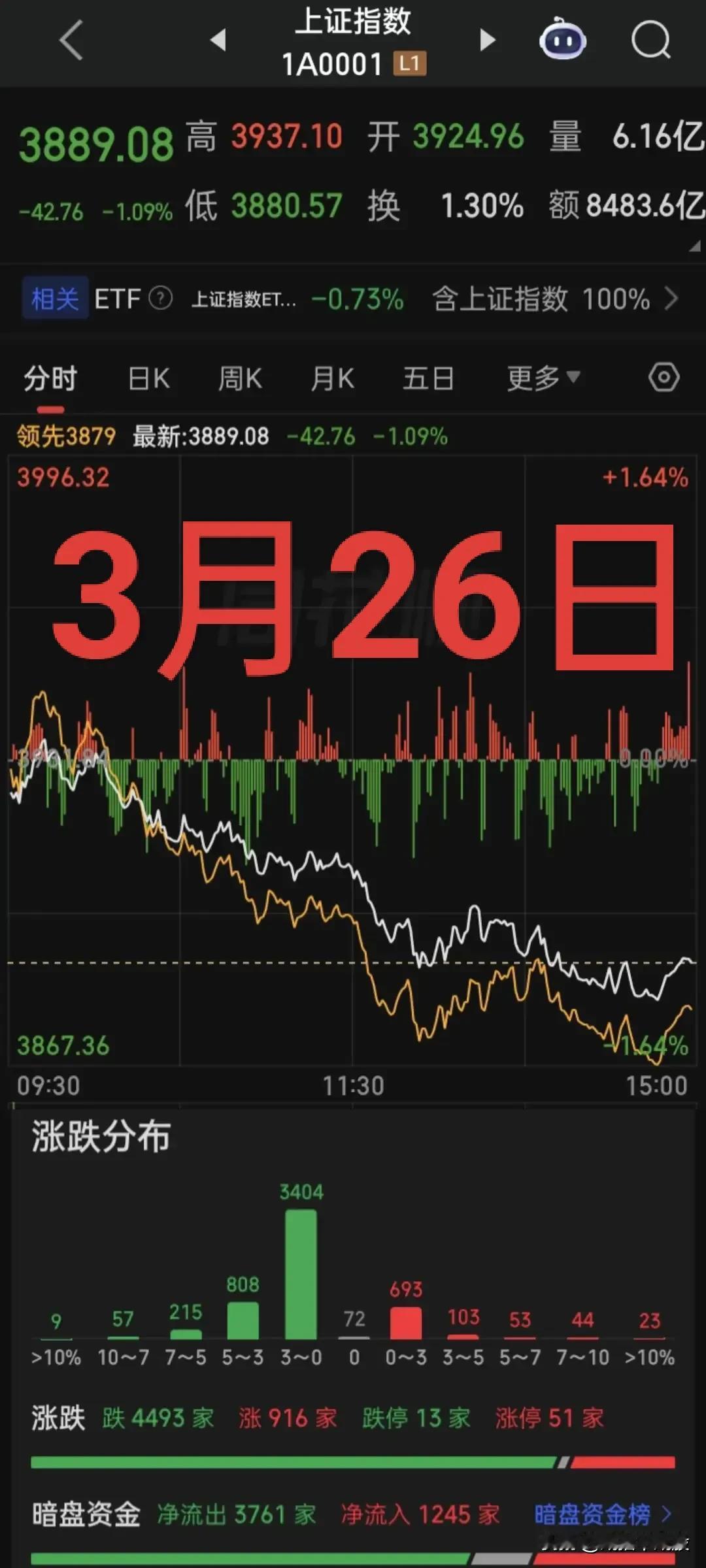Open chart settings hexagon icon
The height and width of the screenshot is (1568, 706).
coord(664,378)
